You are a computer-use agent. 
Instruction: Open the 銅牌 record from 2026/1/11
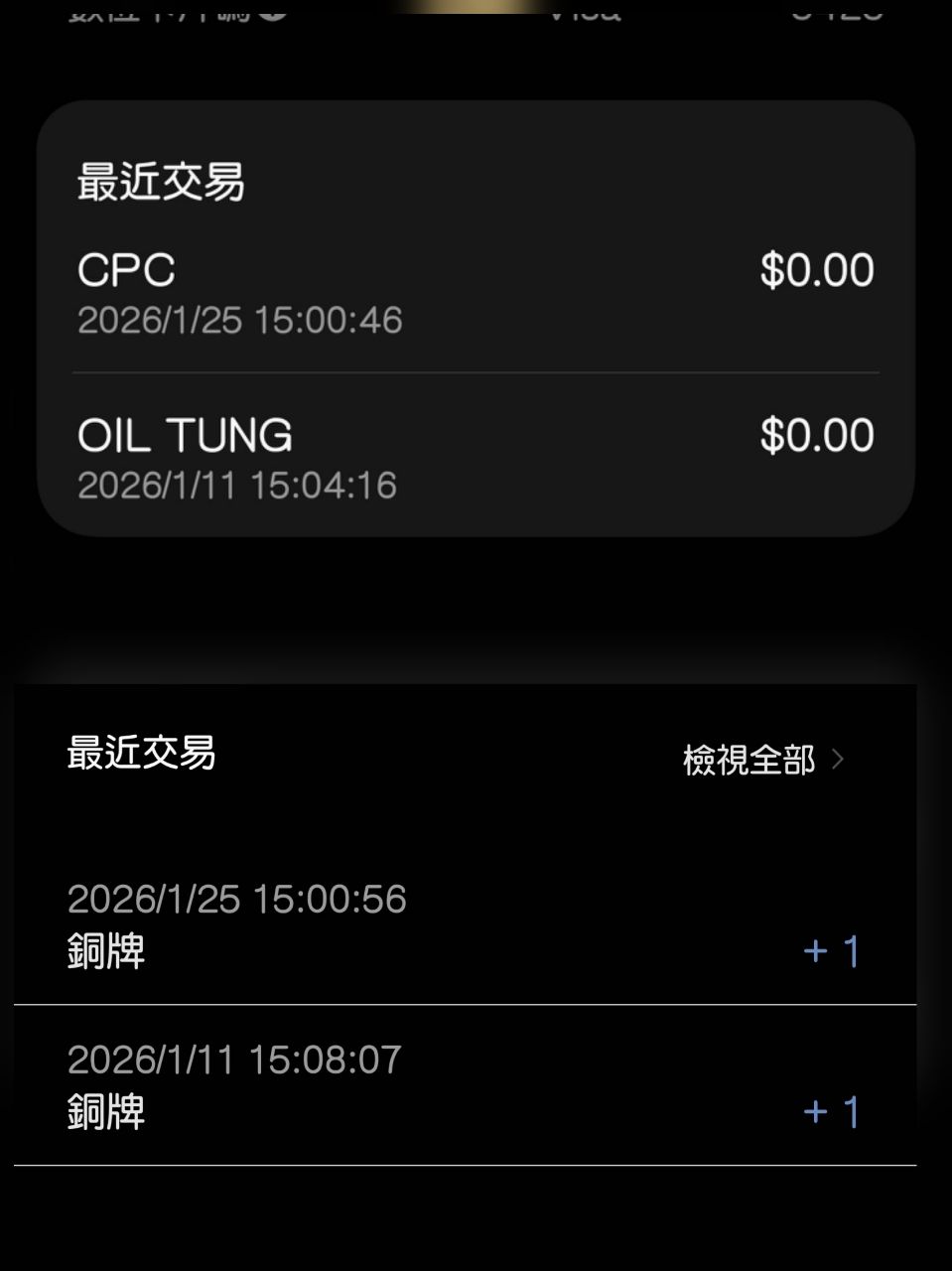tap(465, 1086)
